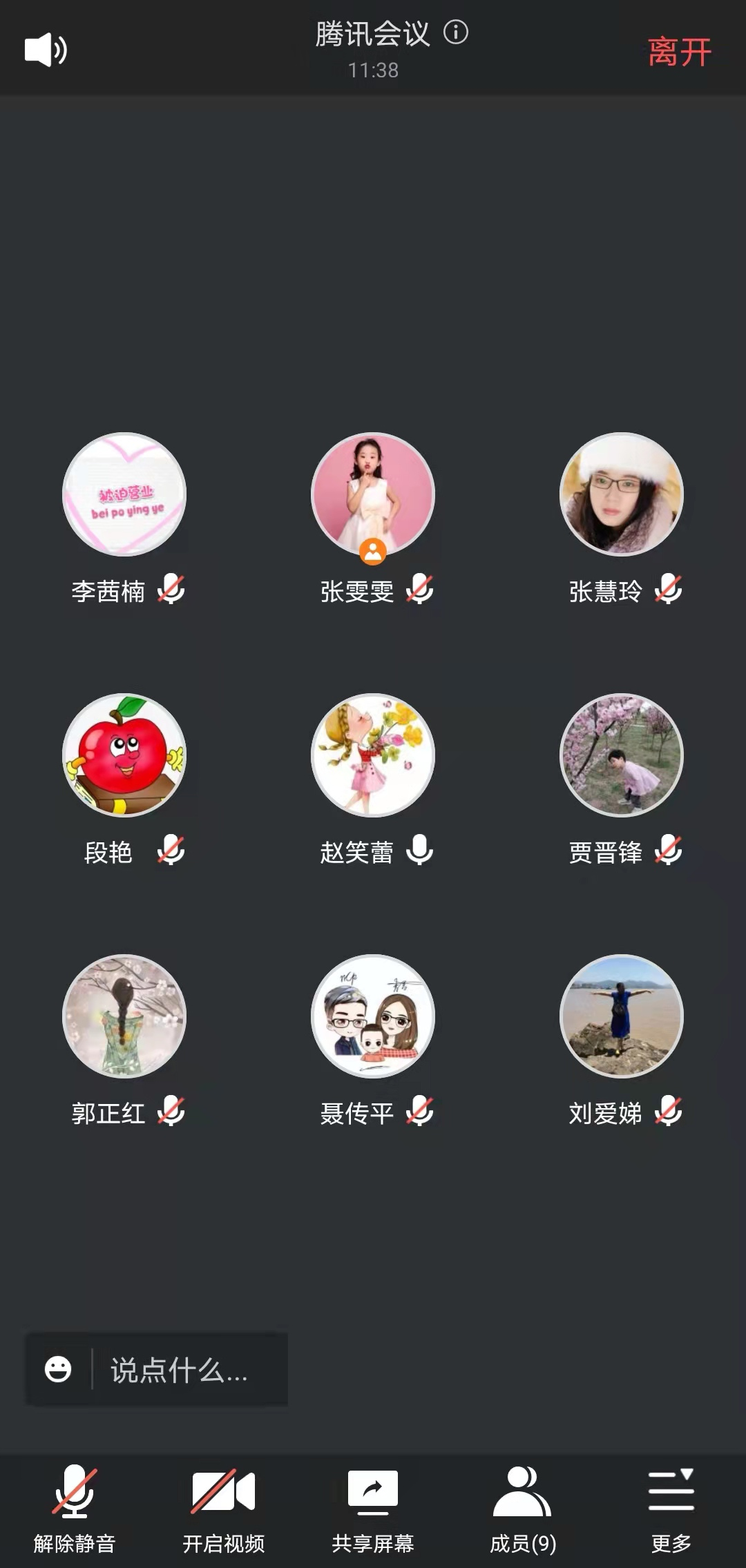Select participant 郭正红's avatar

[x=124, y=1016]
